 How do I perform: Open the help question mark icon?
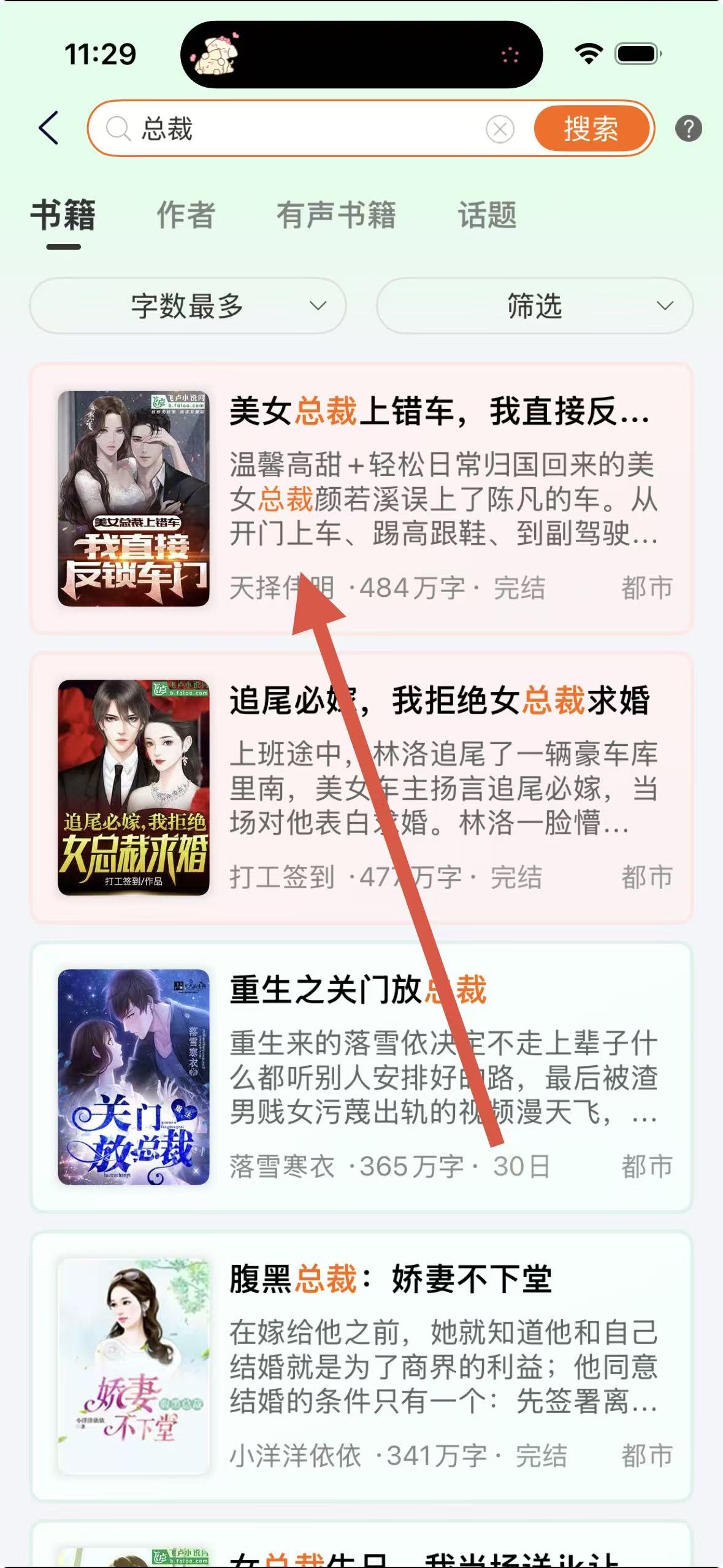click(x=688, y=129)
